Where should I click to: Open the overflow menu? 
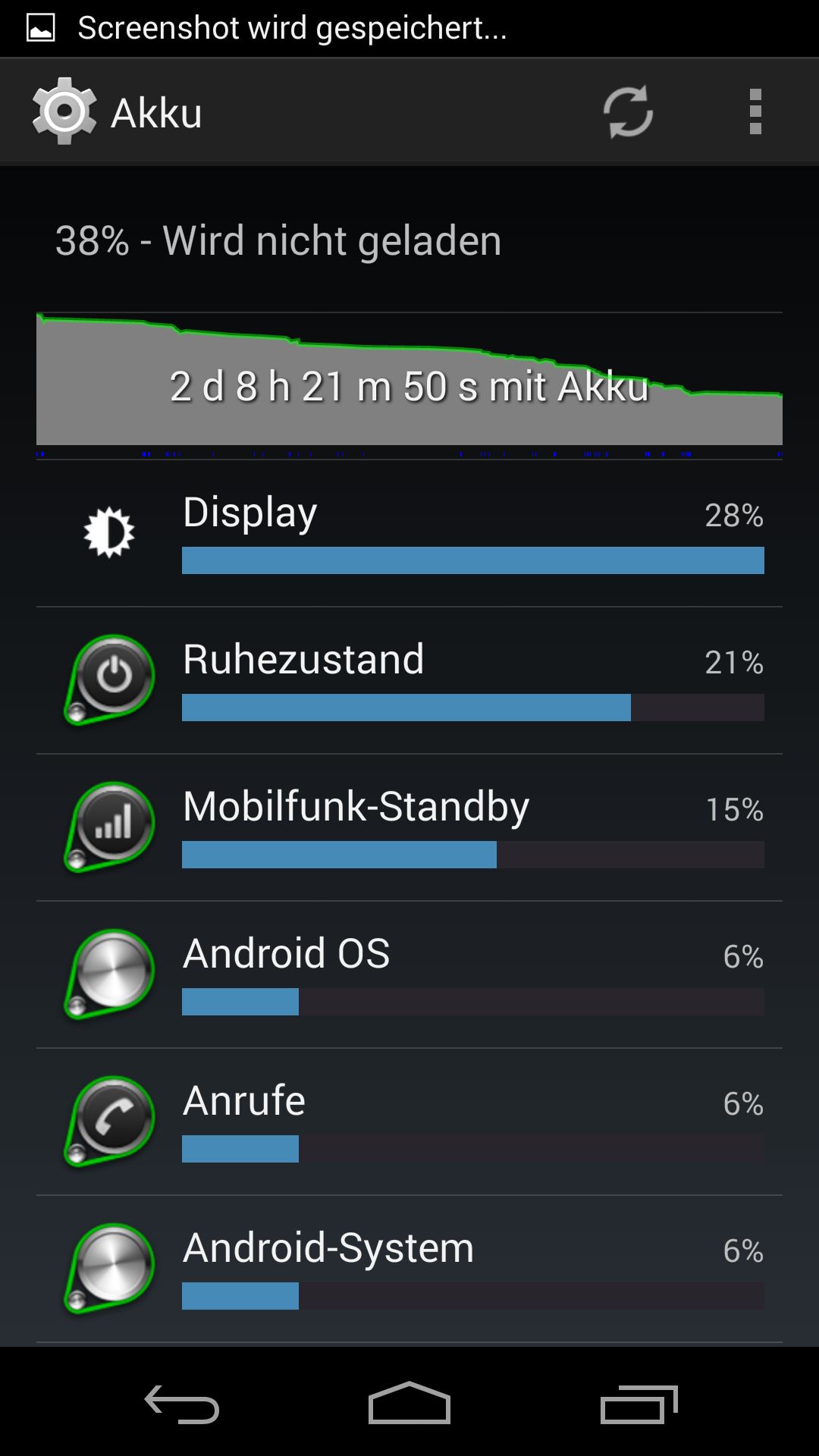point(755,112)
